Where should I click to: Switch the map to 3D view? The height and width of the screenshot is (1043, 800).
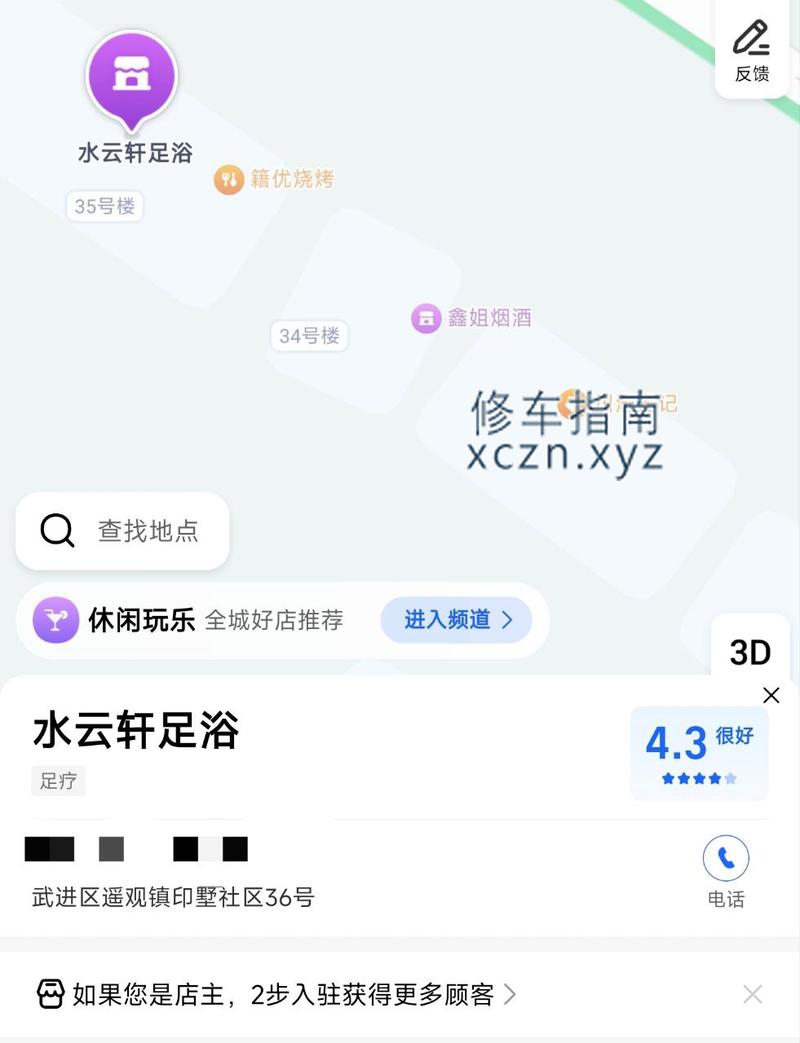pyautogui.click(x=750, y=652)
